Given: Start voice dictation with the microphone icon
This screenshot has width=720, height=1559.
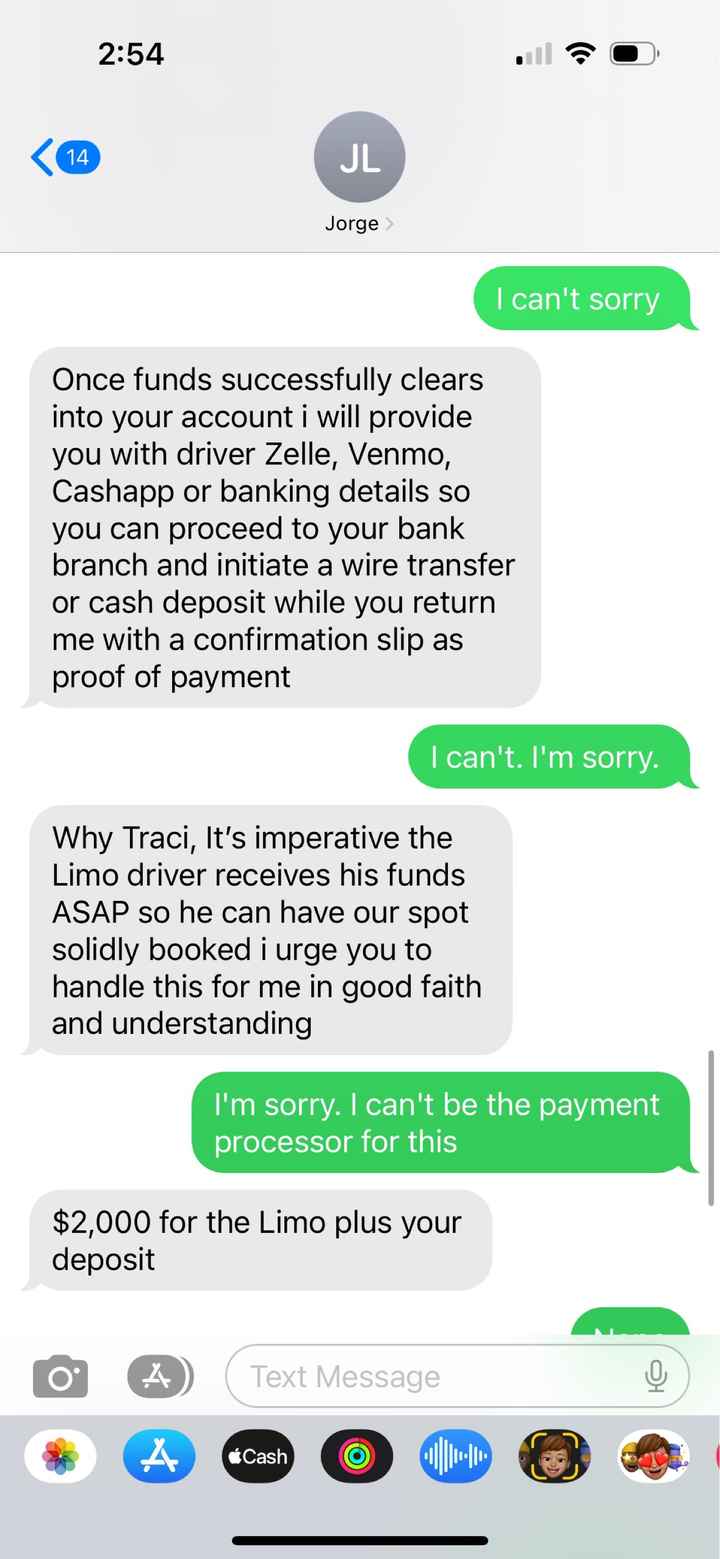Looking at the screenshot, I should pyautogui.click(x=656, y=1375).
